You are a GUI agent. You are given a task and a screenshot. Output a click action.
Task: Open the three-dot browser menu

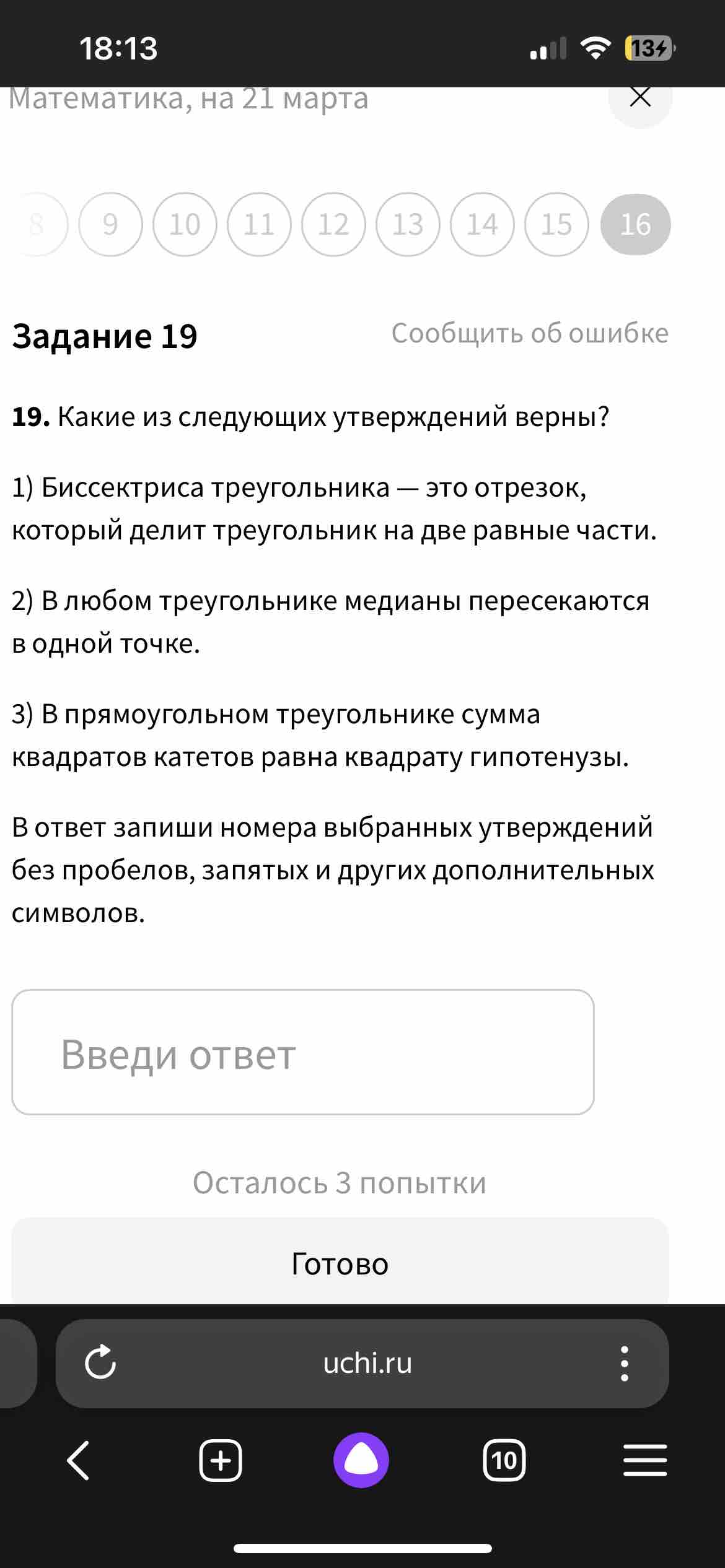(x=625, y=1363)
